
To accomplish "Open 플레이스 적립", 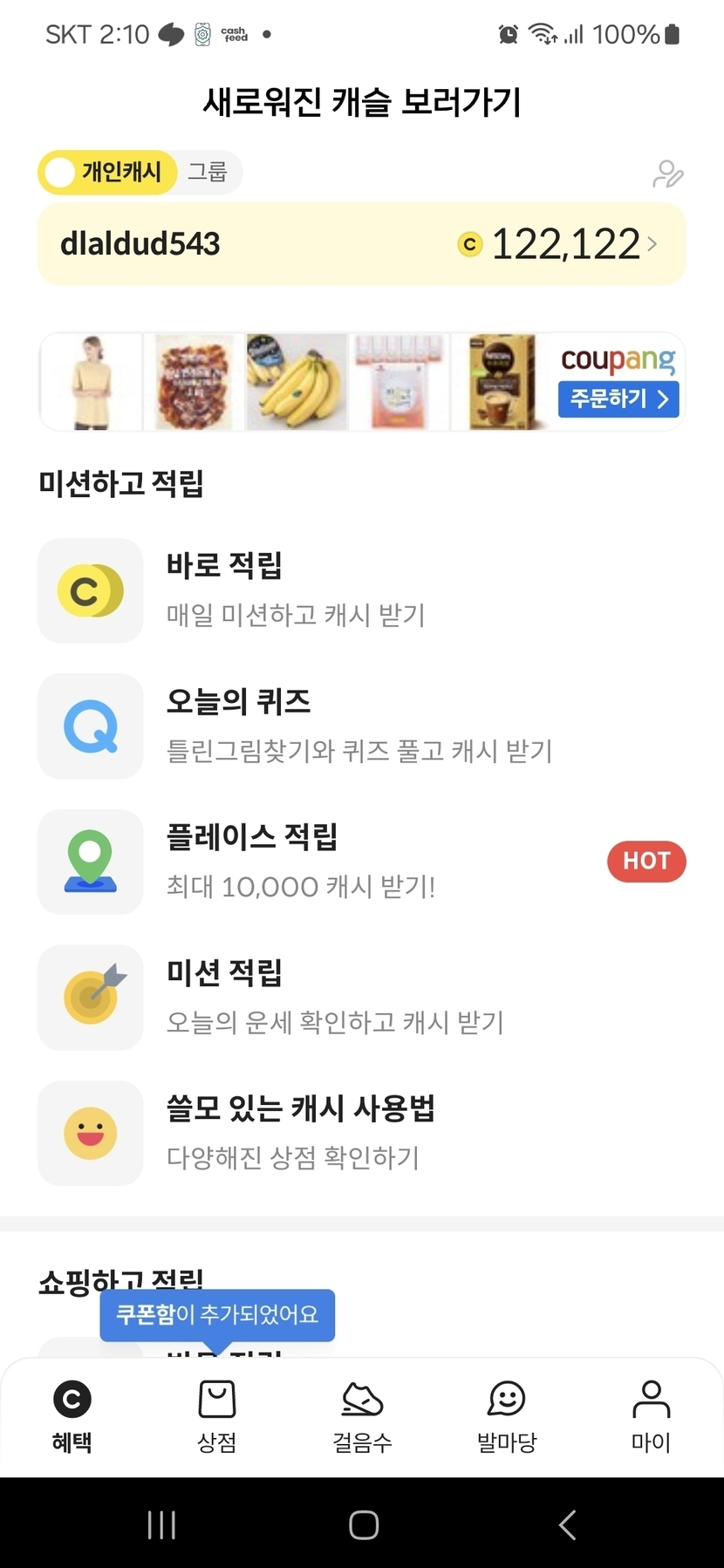I will (x=297, y=862).
